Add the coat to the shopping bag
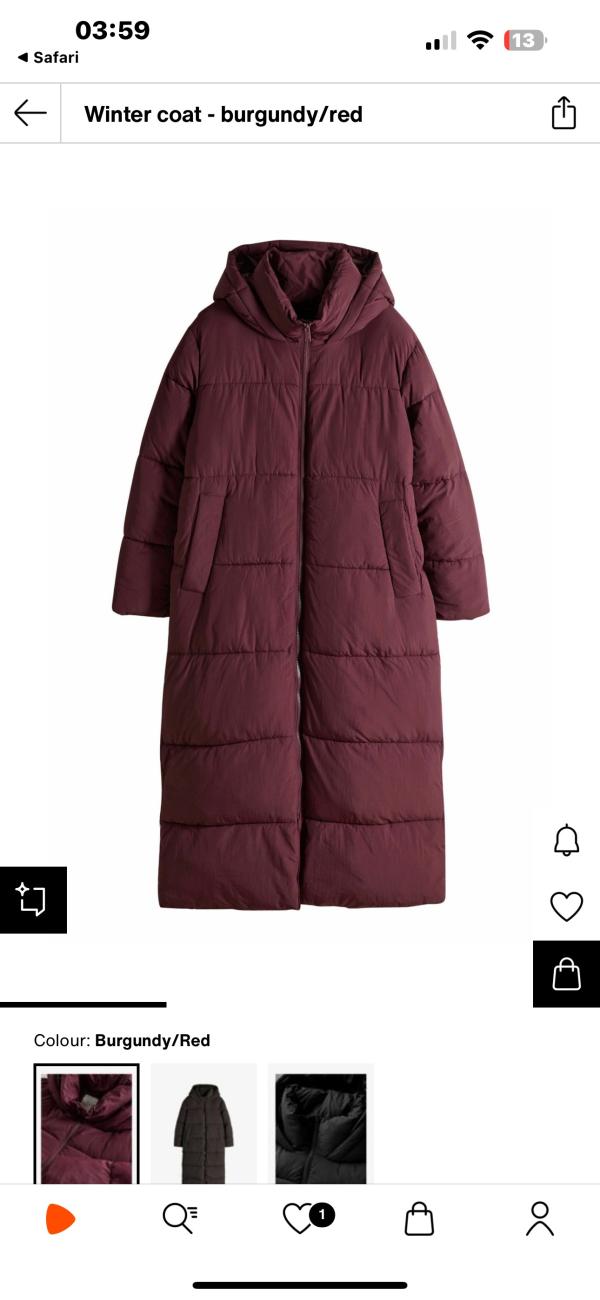The image size is (600, 1300). pos(566,973)
